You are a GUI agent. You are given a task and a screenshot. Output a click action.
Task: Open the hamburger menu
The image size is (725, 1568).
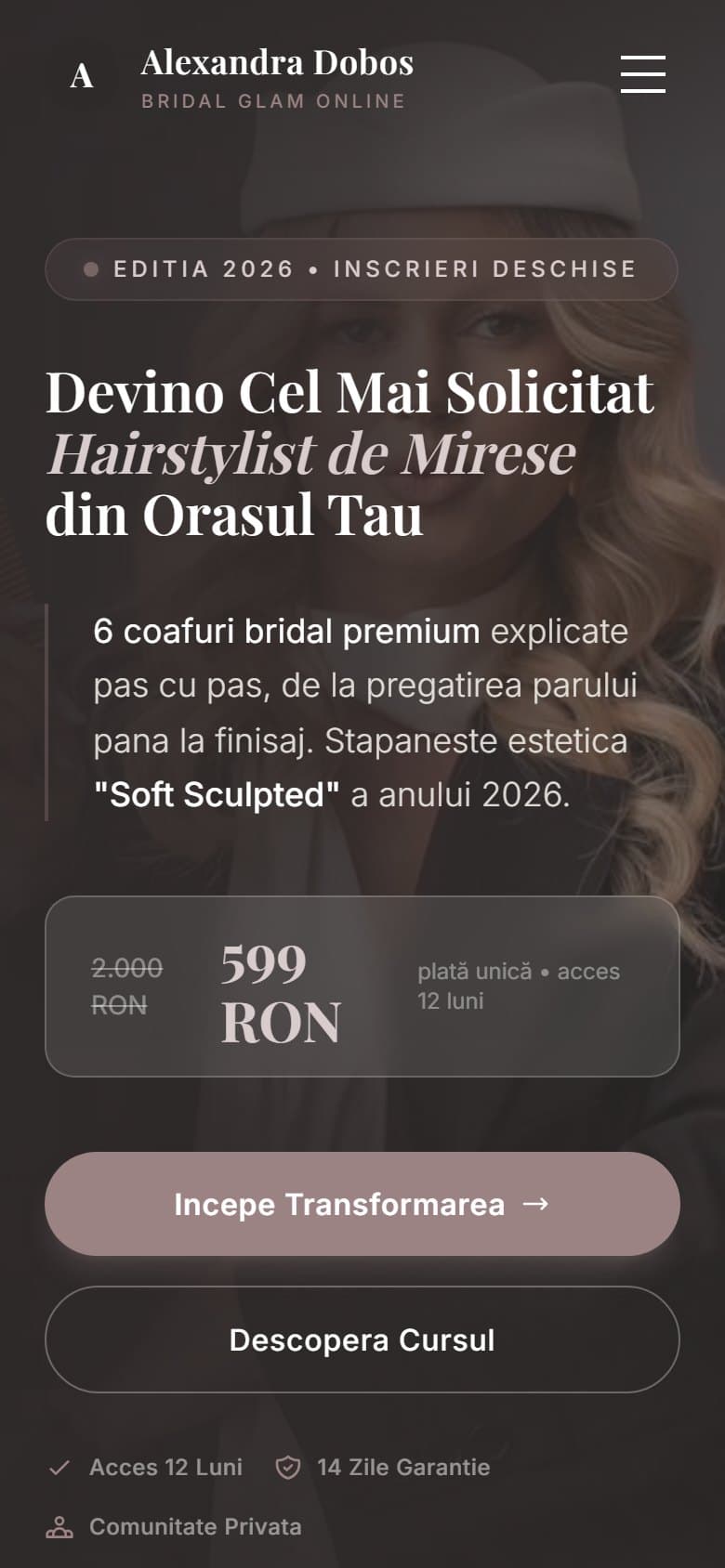[x=642, y=74]
